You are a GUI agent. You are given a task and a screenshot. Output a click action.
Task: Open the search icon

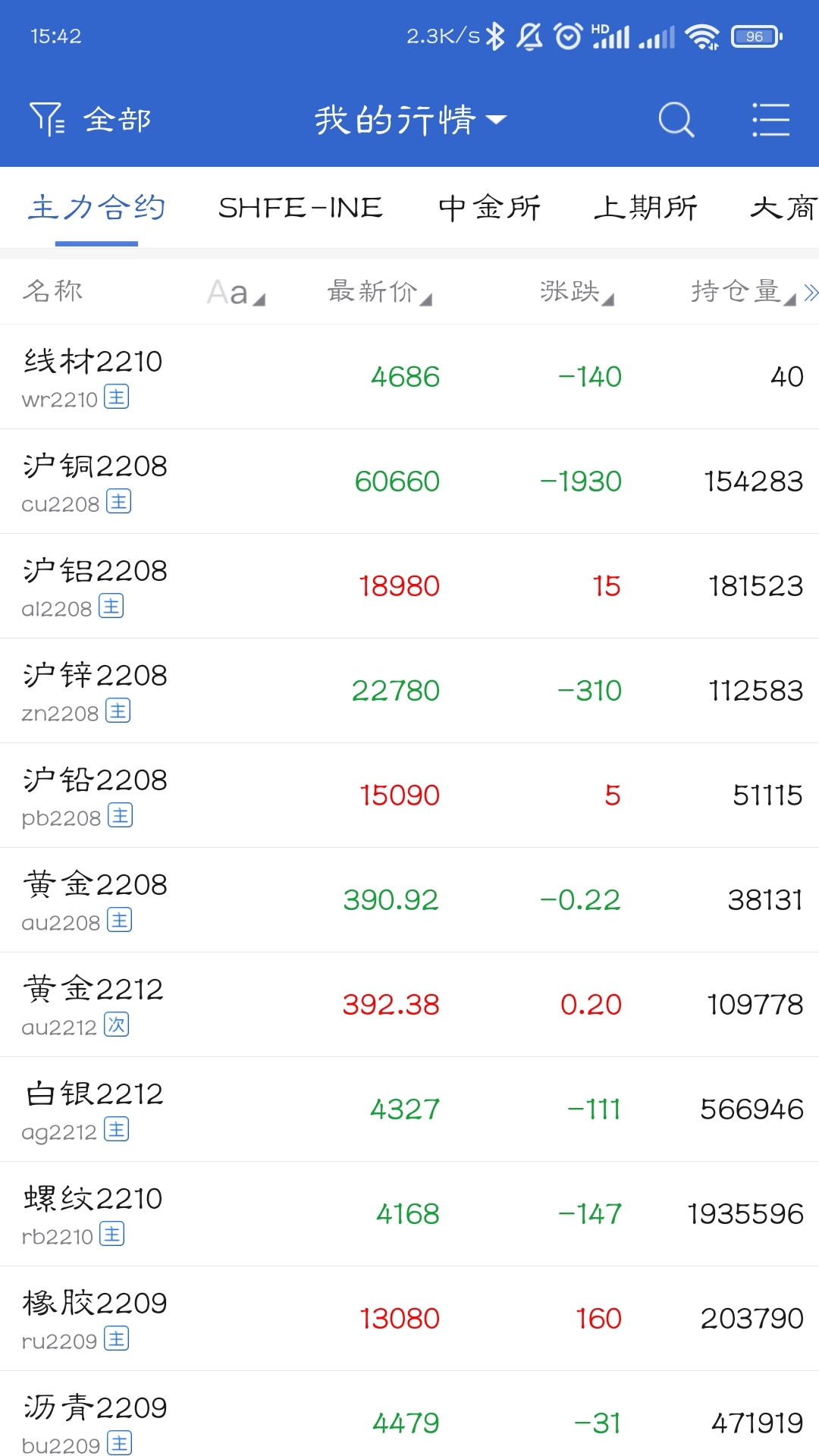[676, 120]
